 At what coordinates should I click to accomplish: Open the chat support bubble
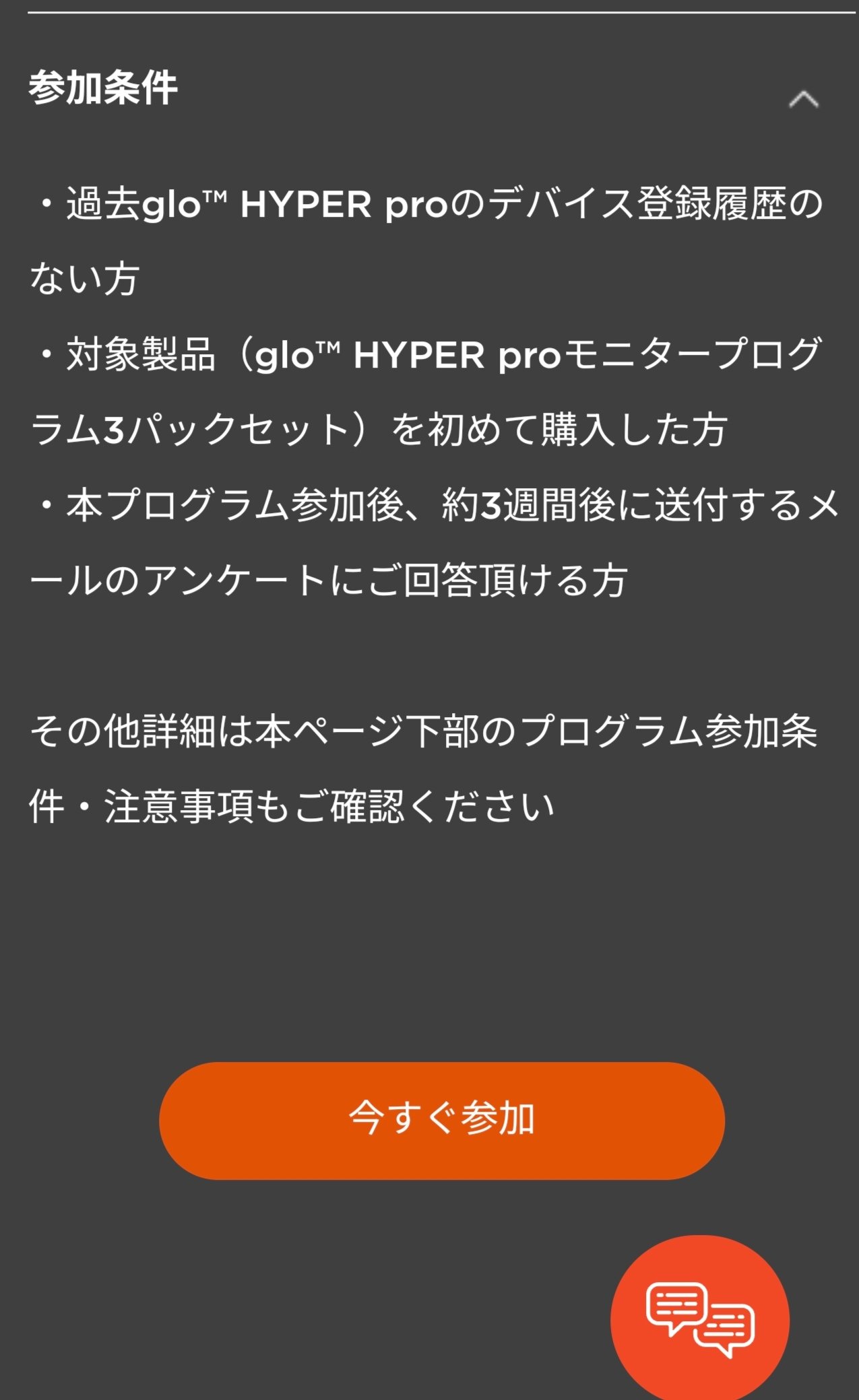point(699,1319)
